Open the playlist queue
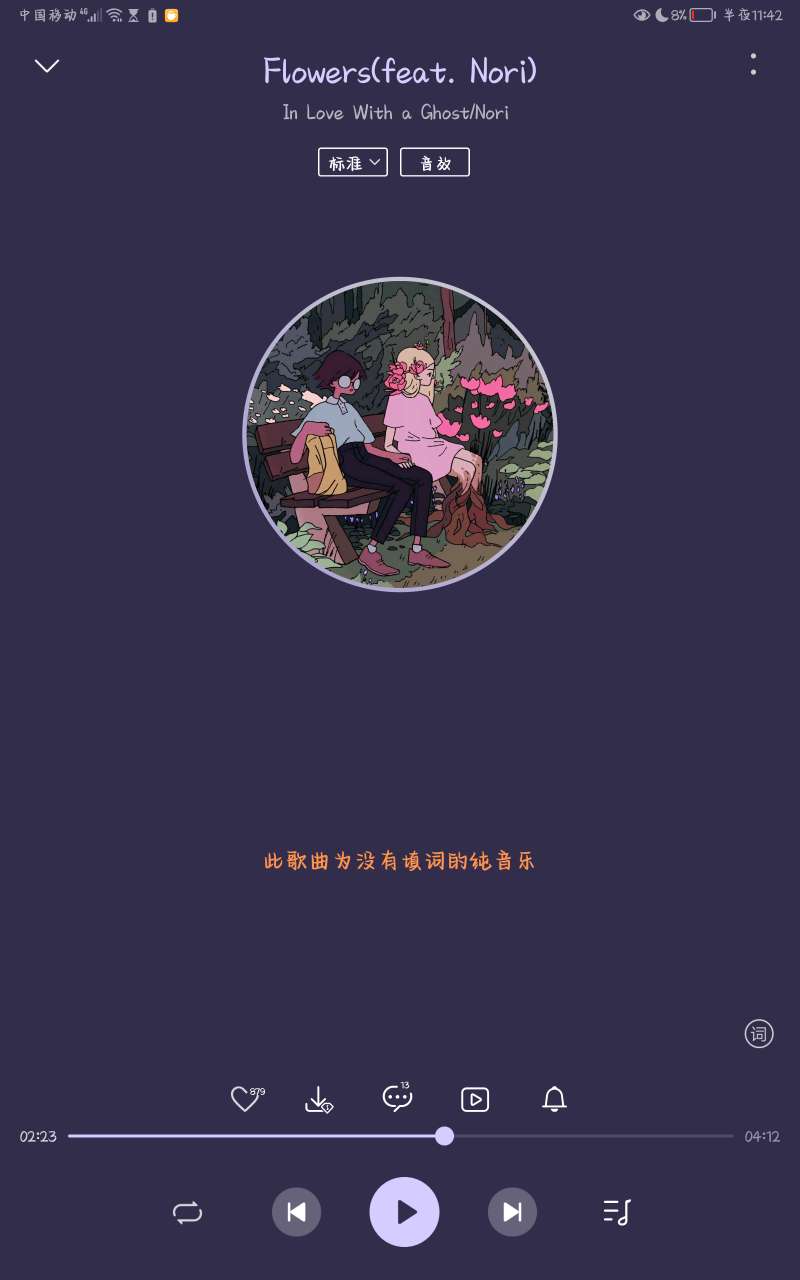This screenshot has width=800, height=1280. (617, 1212)
